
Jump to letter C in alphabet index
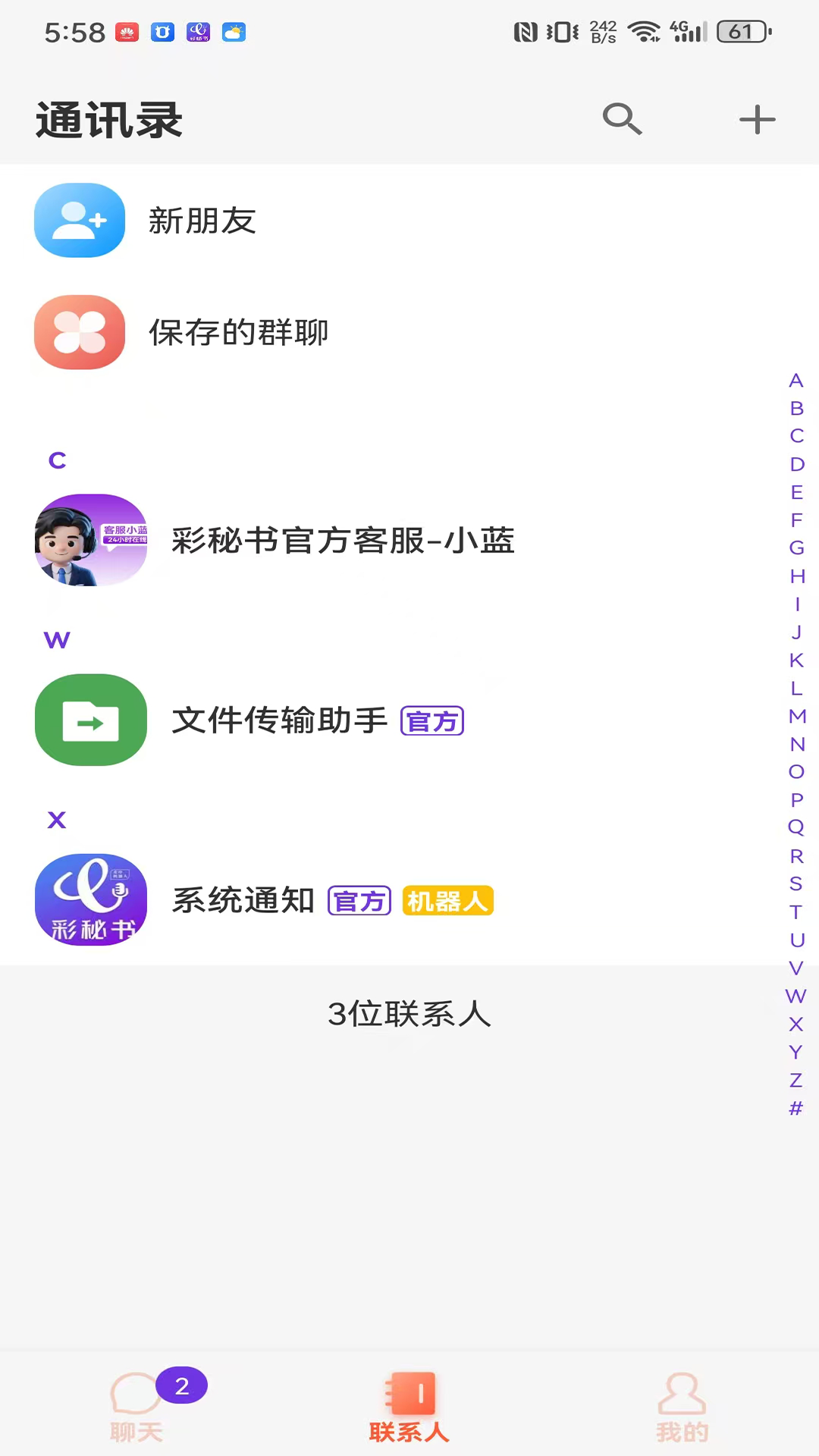tap(795, 435)
